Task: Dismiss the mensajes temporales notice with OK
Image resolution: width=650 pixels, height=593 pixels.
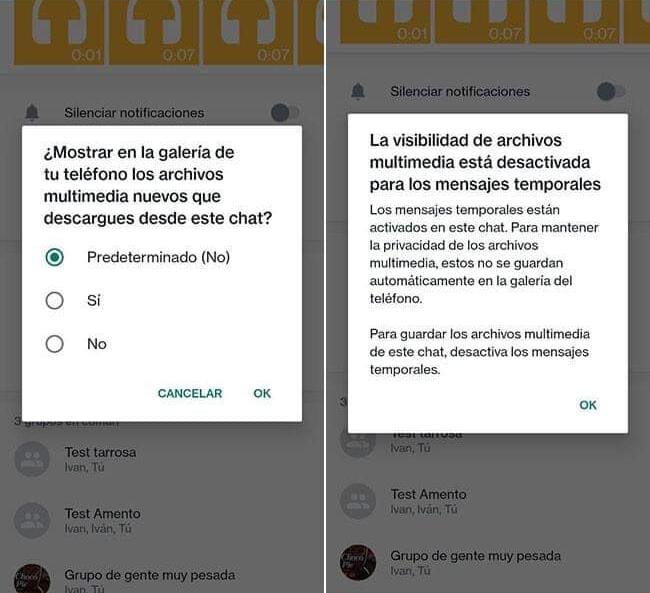Action: click(x=588, y=405)
